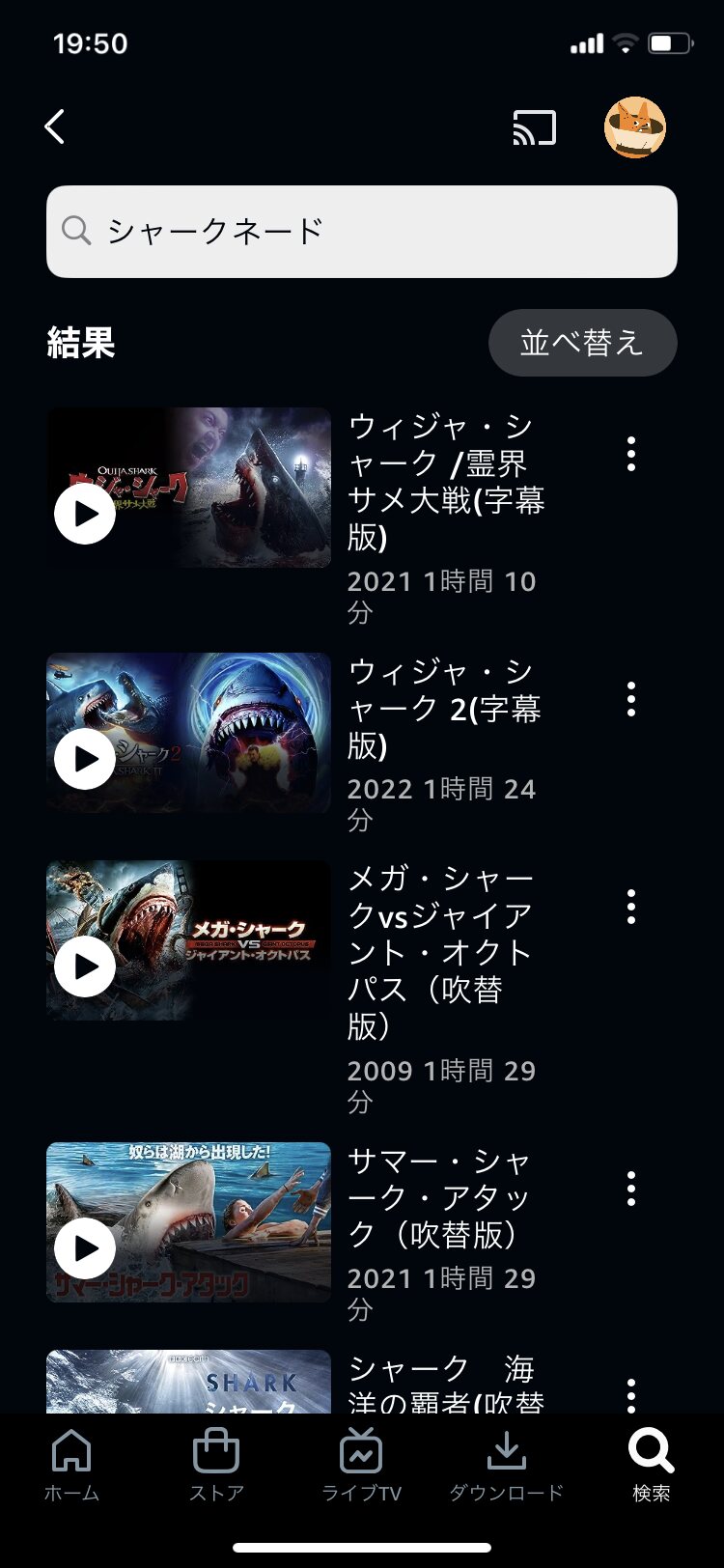Switch to the ストア tab
The image size is (724, 1568).
(216, 1465)
